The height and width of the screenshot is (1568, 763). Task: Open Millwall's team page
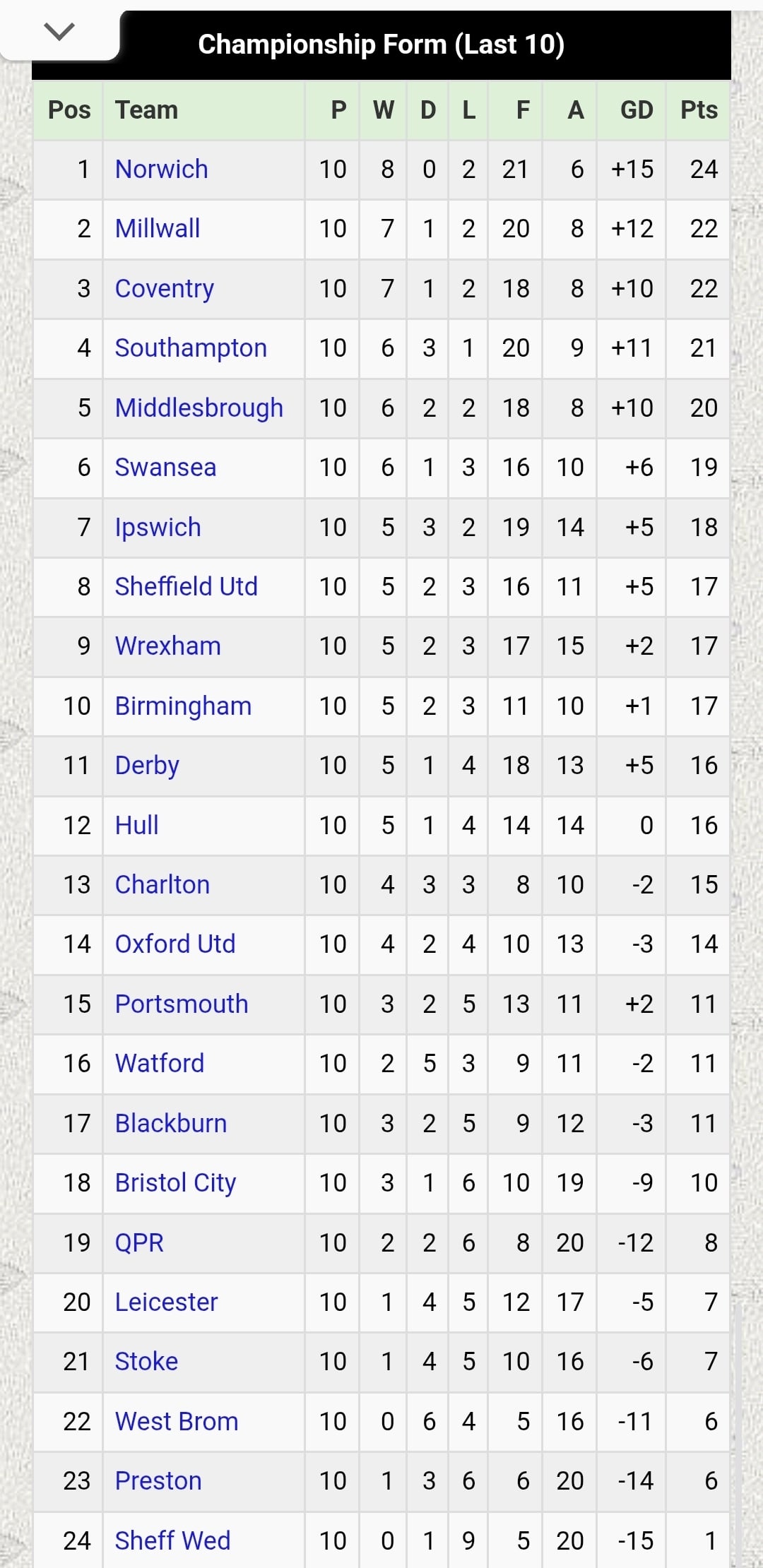tap(157, 229)
